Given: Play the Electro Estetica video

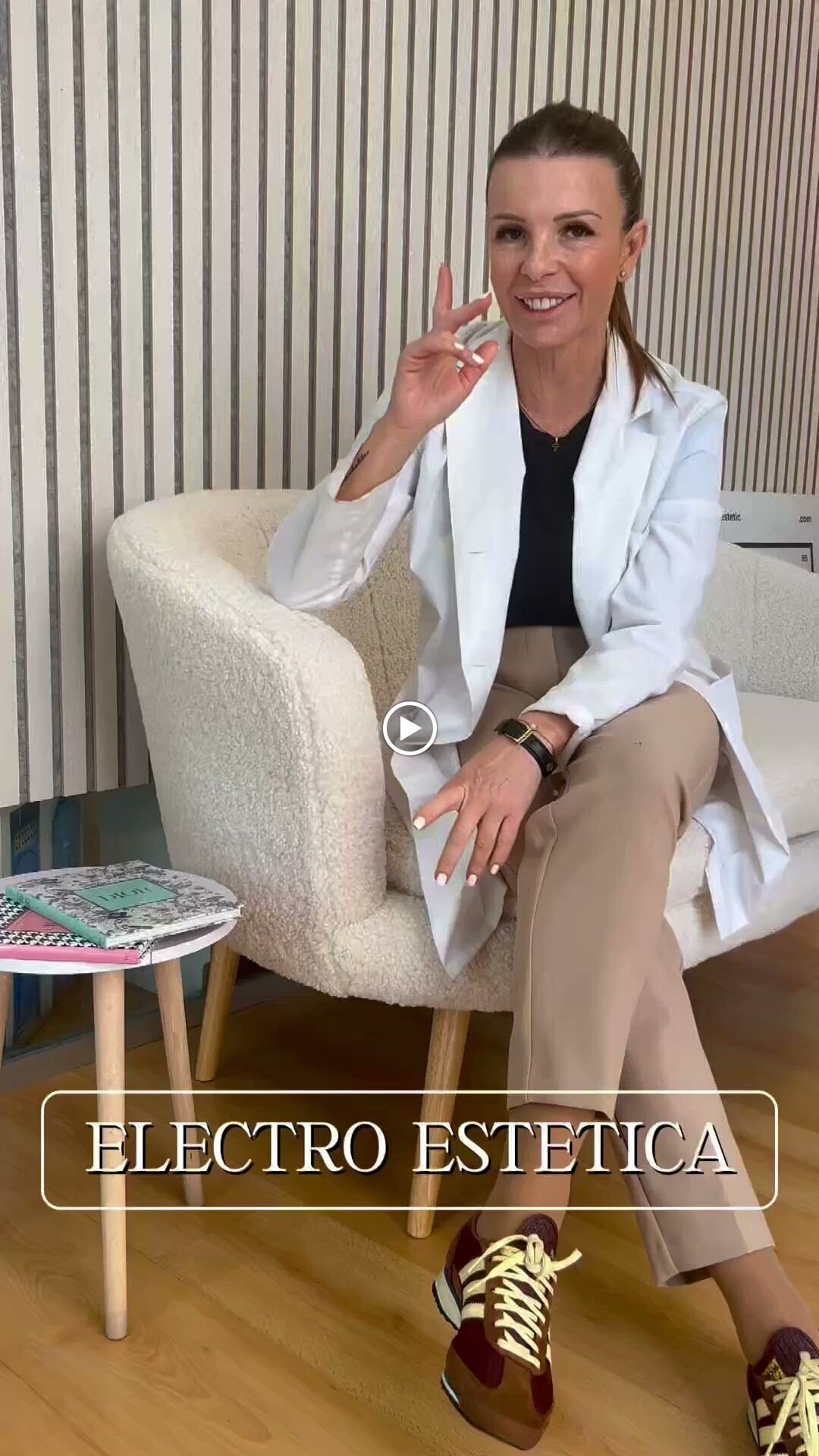Looking at the screenshot, I should pos(409,729).
